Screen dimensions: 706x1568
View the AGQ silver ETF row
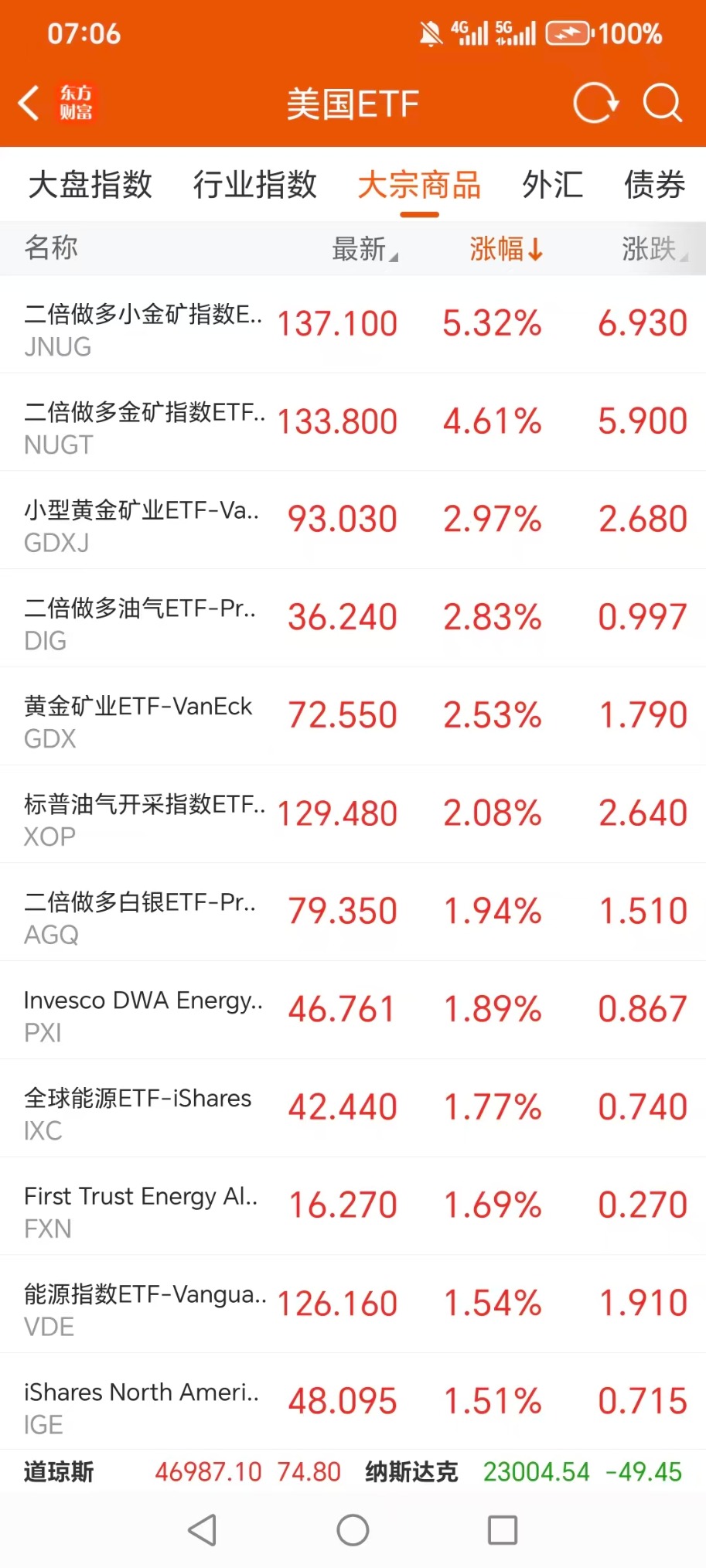coord(353,912)
